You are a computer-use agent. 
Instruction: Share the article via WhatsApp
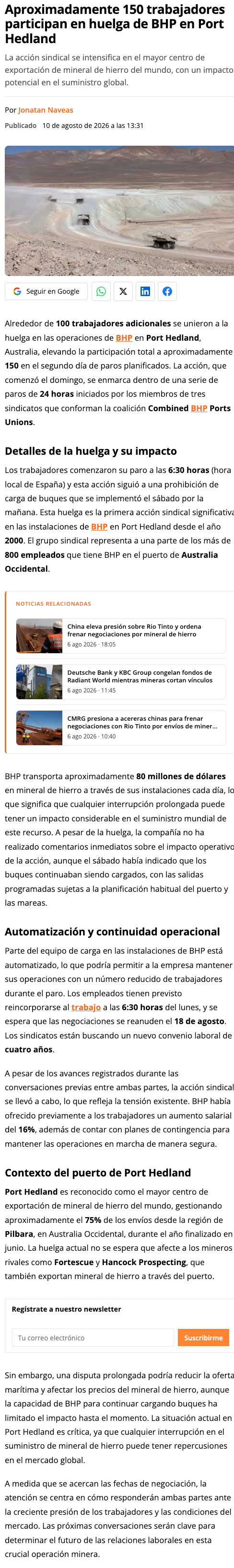pos(101,291)
